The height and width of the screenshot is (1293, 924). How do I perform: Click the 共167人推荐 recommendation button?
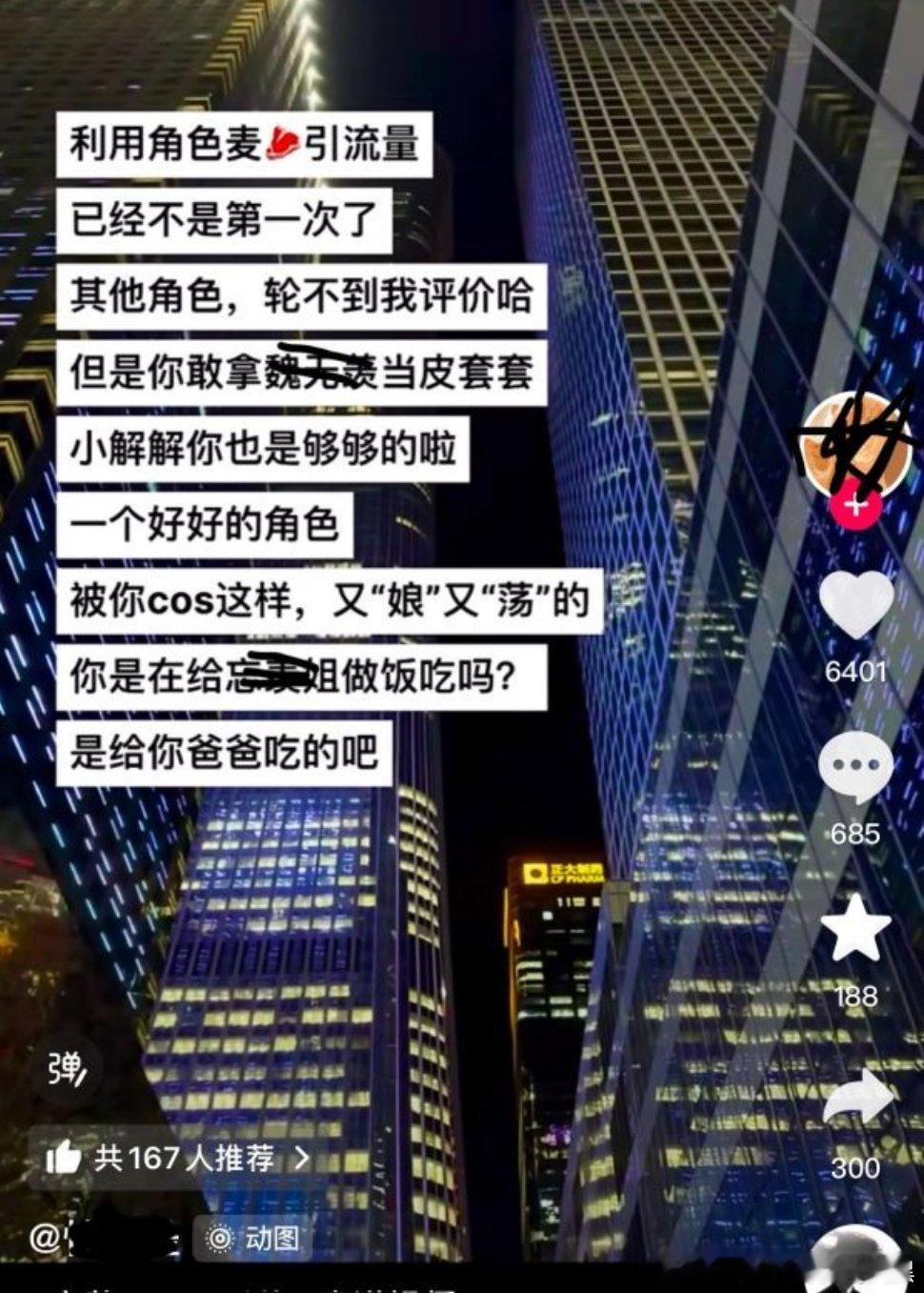pyautogui.click(x=181, y=1158)
